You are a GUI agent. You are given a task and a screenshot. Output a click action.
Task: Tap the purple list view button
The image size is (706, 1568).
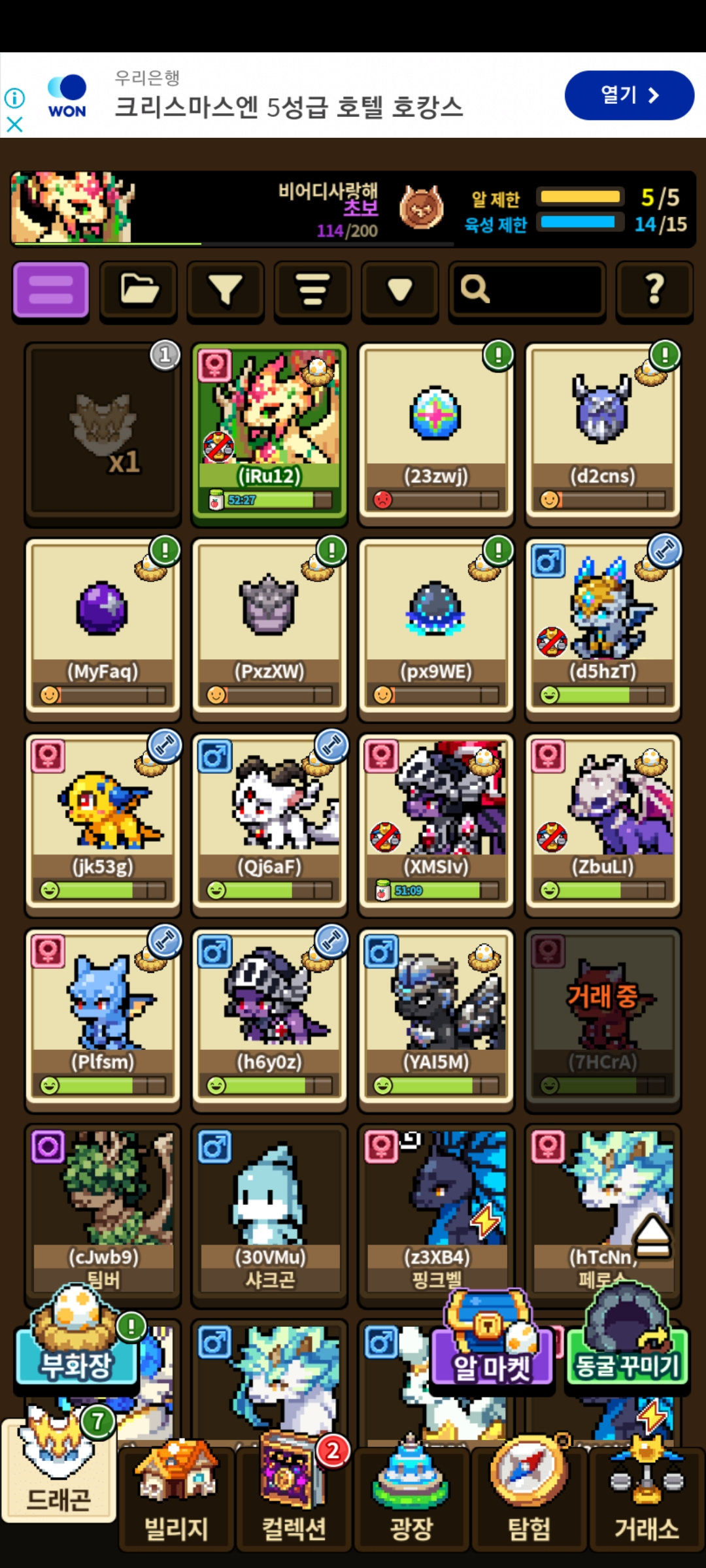pyautogui.click(x=51, y=290)
